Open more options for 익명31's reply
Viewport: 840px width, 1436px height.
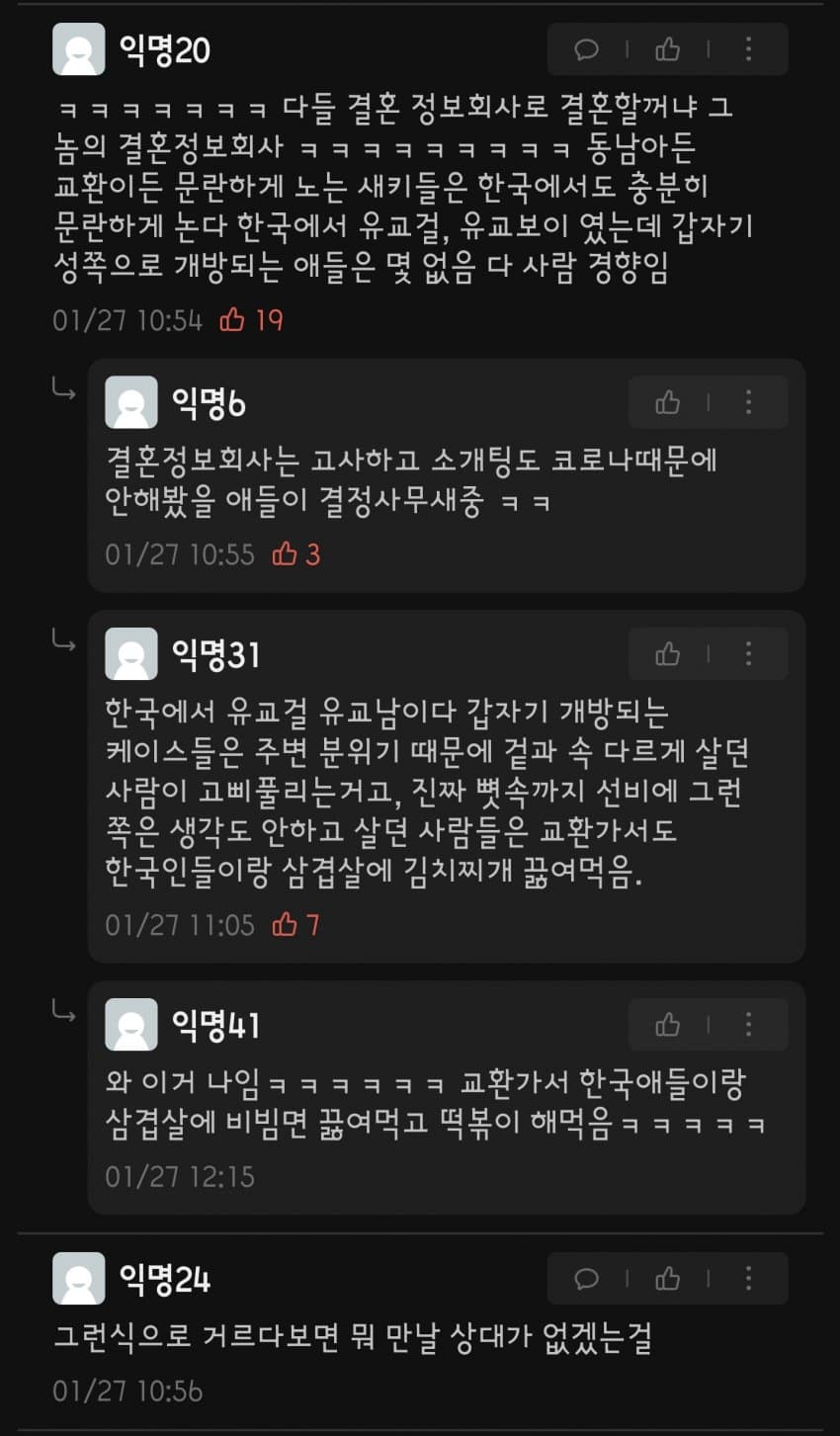pyautogui.click(x=748, y=654)
